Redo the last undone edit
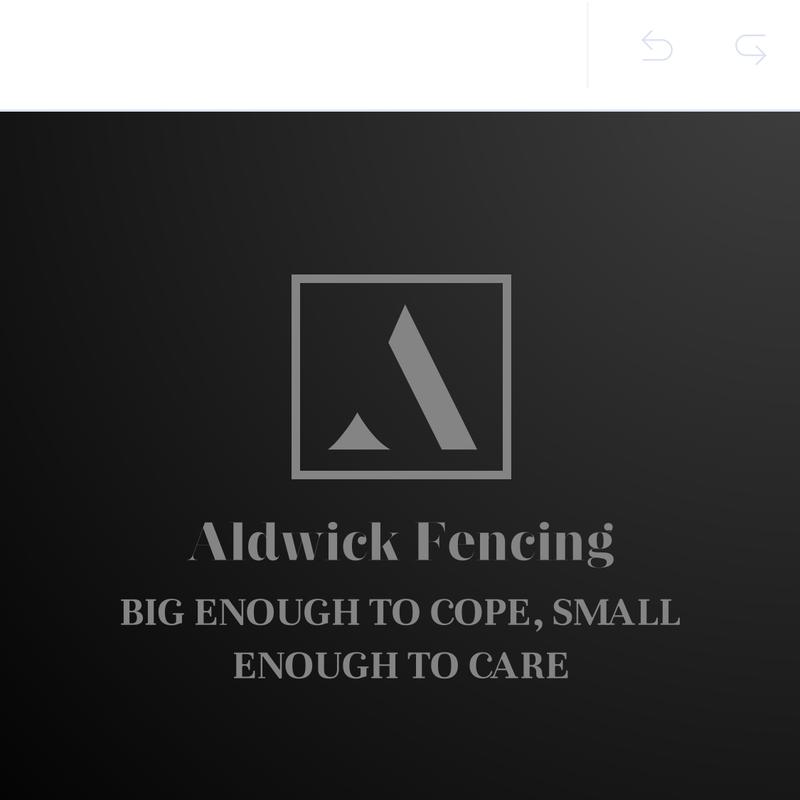Screen dimensions: 800x800 [750, 47]
